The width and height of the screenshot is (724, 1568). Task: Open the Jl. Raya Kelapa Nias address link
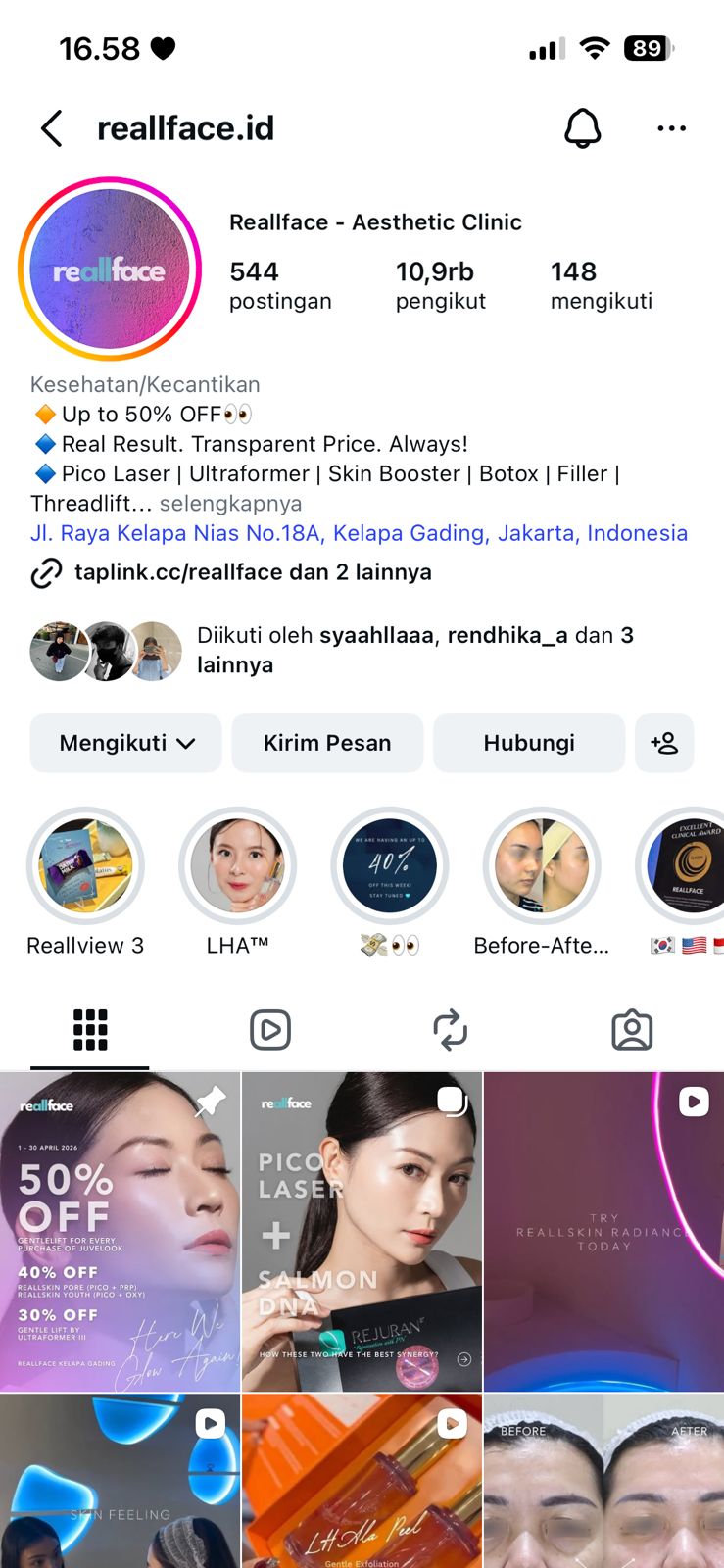point(359,533)
